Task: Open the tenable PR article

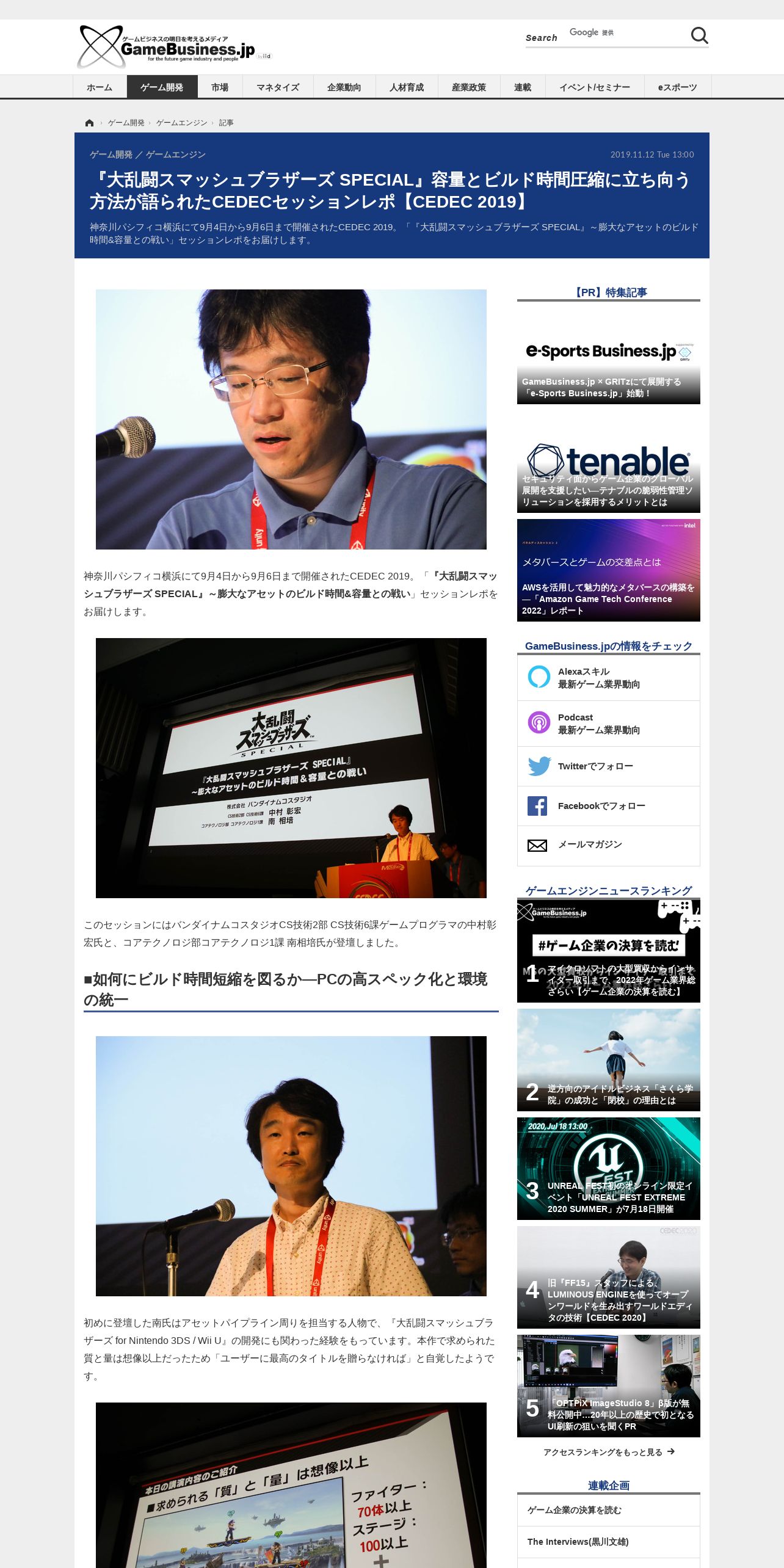Action: (x=608, y=476)
